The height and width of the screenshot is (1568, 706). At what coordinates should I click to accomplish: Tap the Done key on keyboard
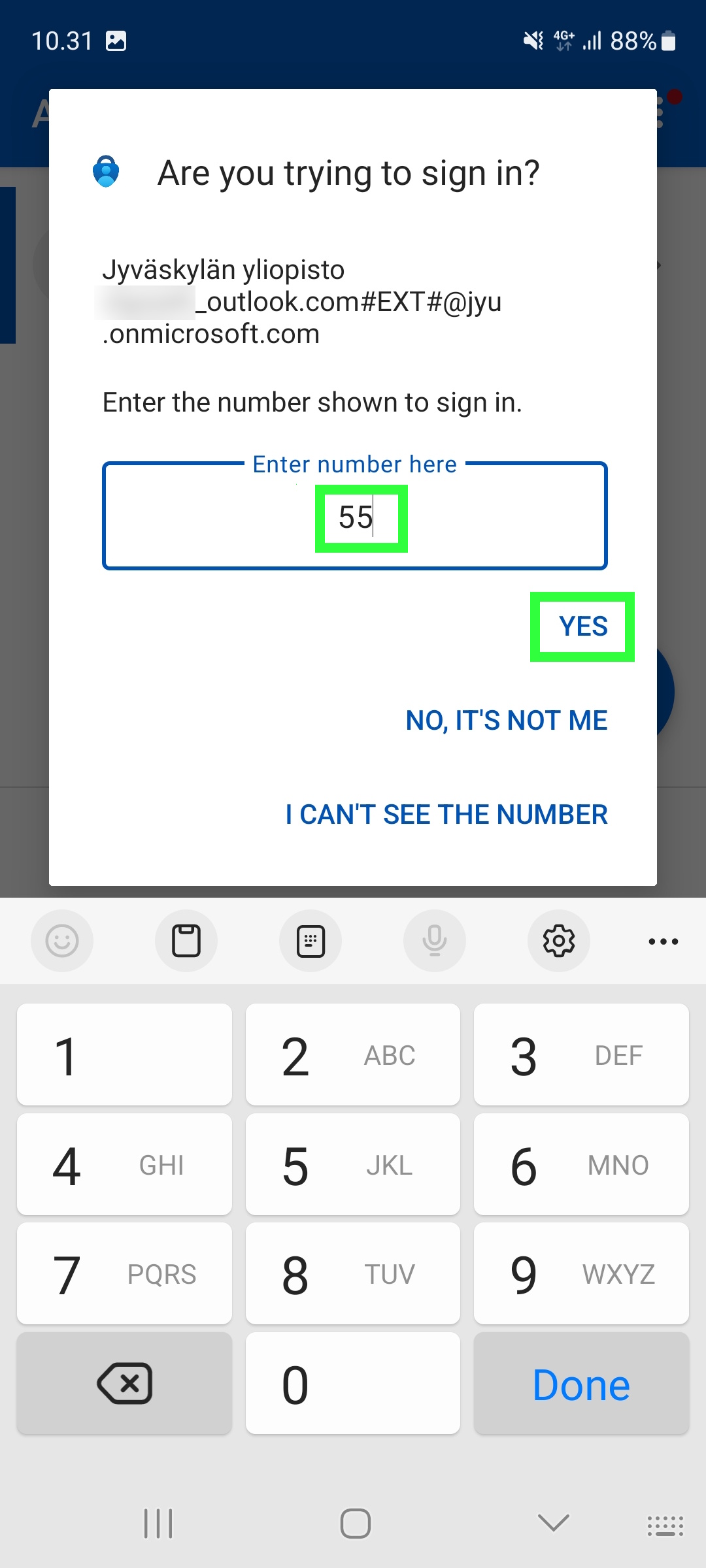(581, 1384)
